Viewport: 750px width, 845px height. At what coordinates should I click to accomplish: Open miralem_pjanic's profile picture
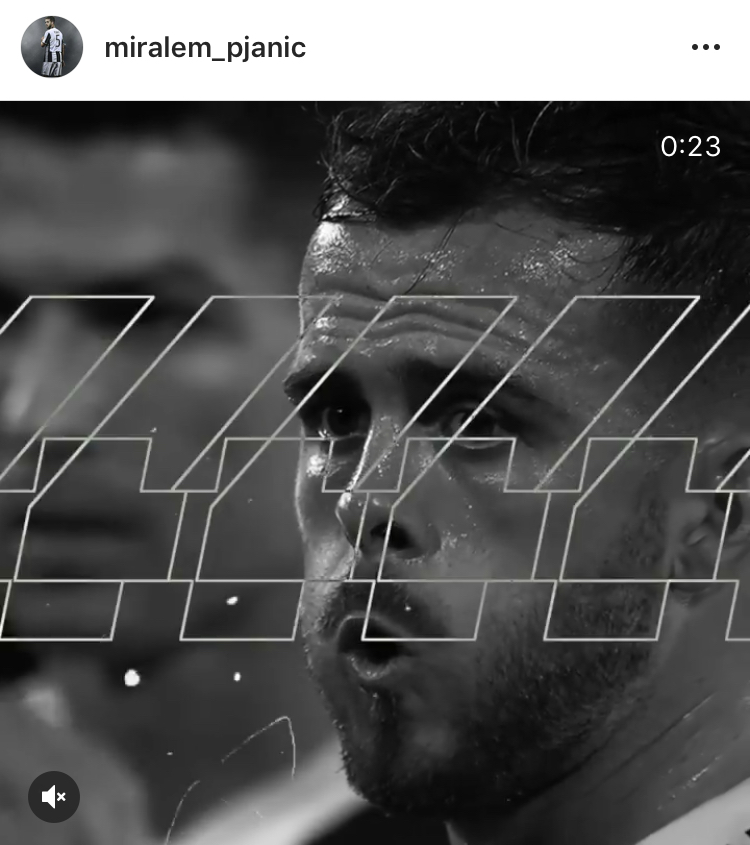(52, 47)
